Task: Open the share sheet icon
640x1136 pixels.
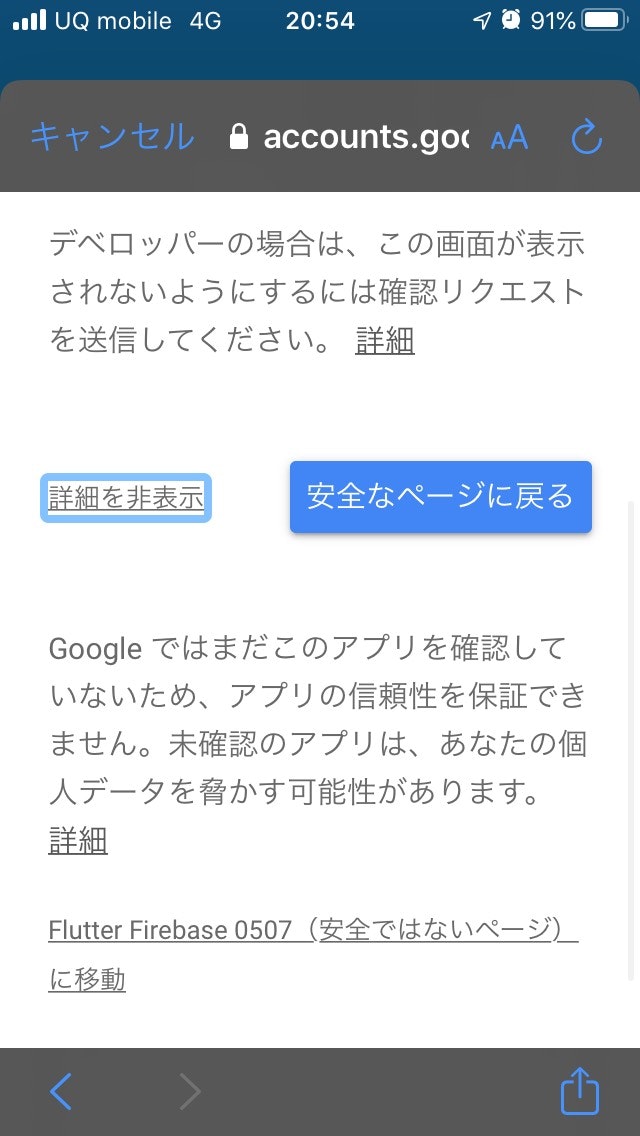Action: (579, 1091)
